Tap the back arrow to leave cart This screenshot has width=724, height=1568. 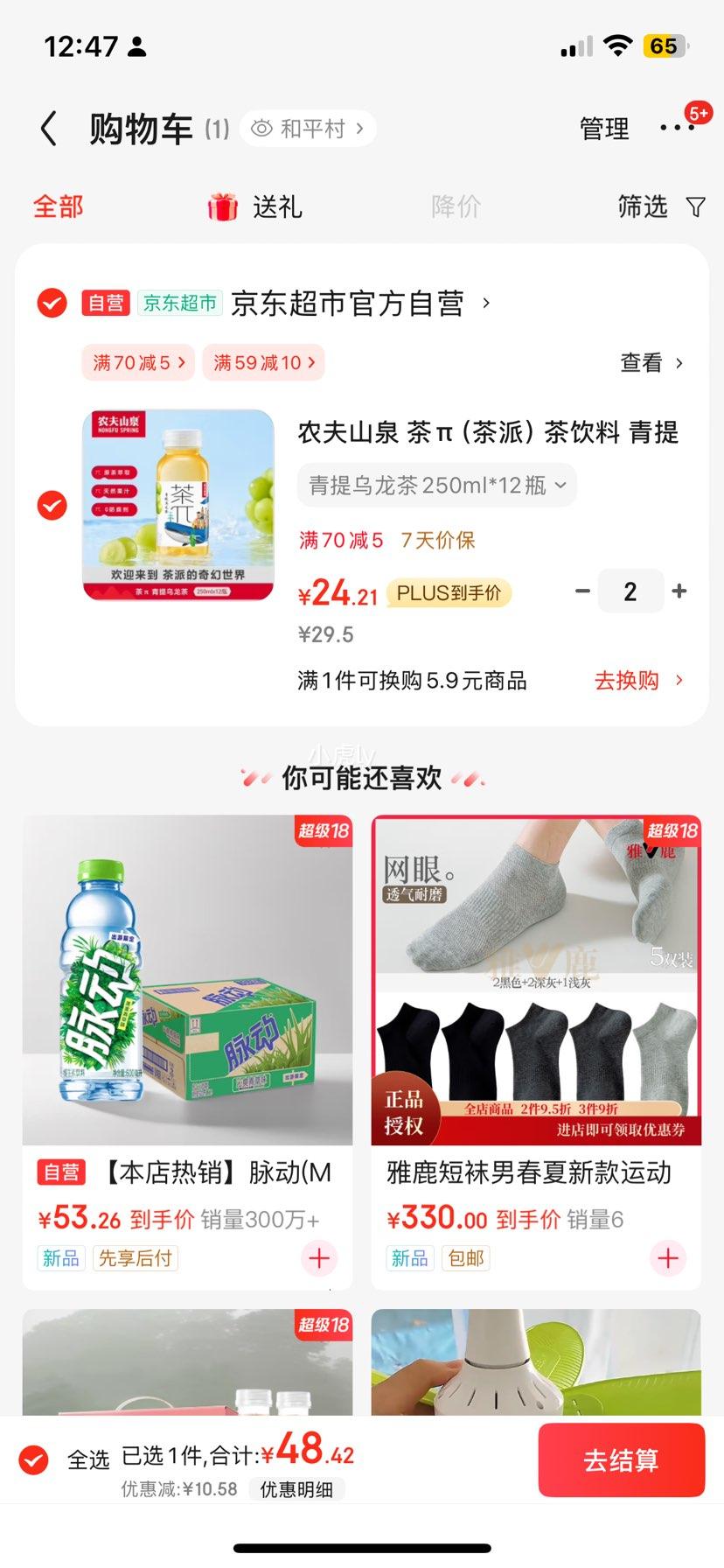pyautogui.click(x=48, y=127)
